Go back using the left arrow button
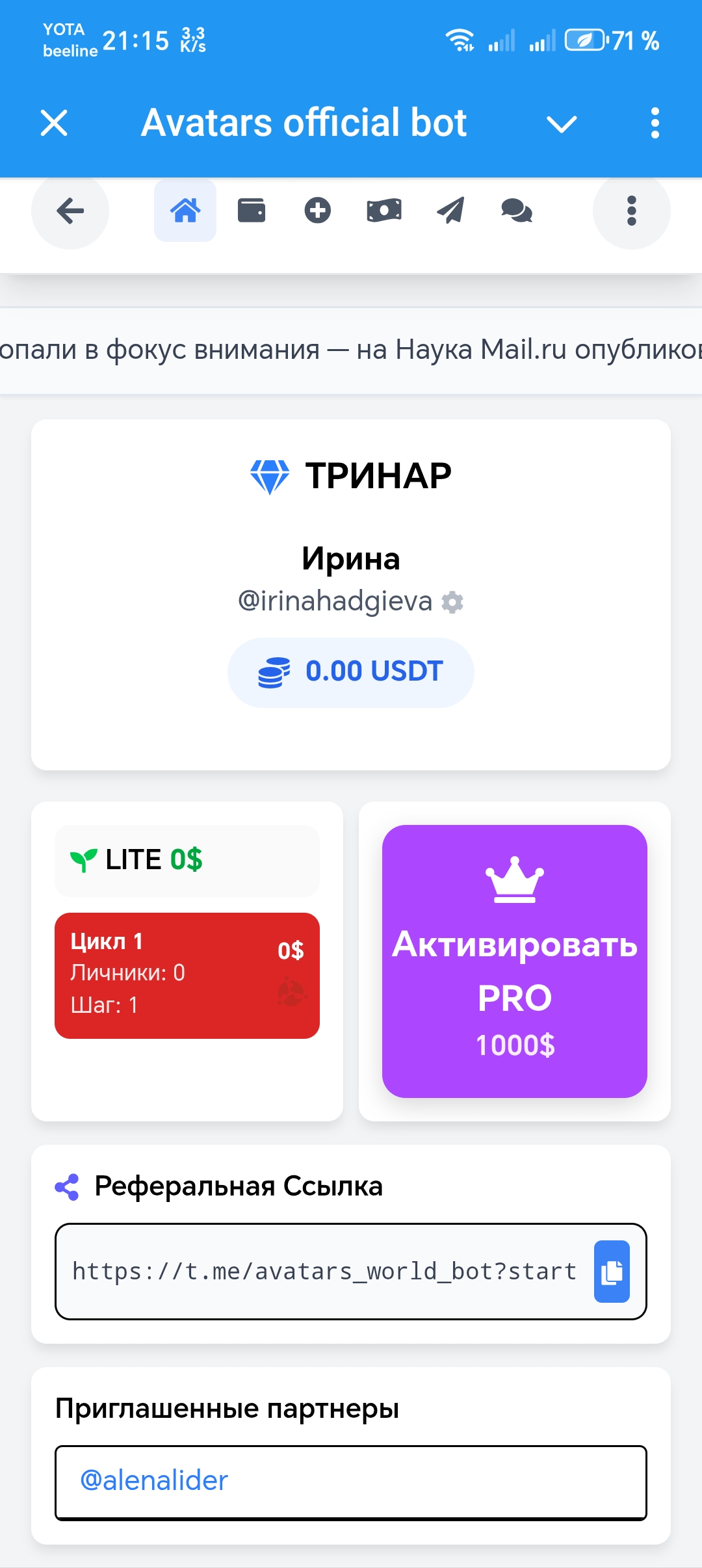Viewport: 702px width, 1568px height. [x=70, y=211]
